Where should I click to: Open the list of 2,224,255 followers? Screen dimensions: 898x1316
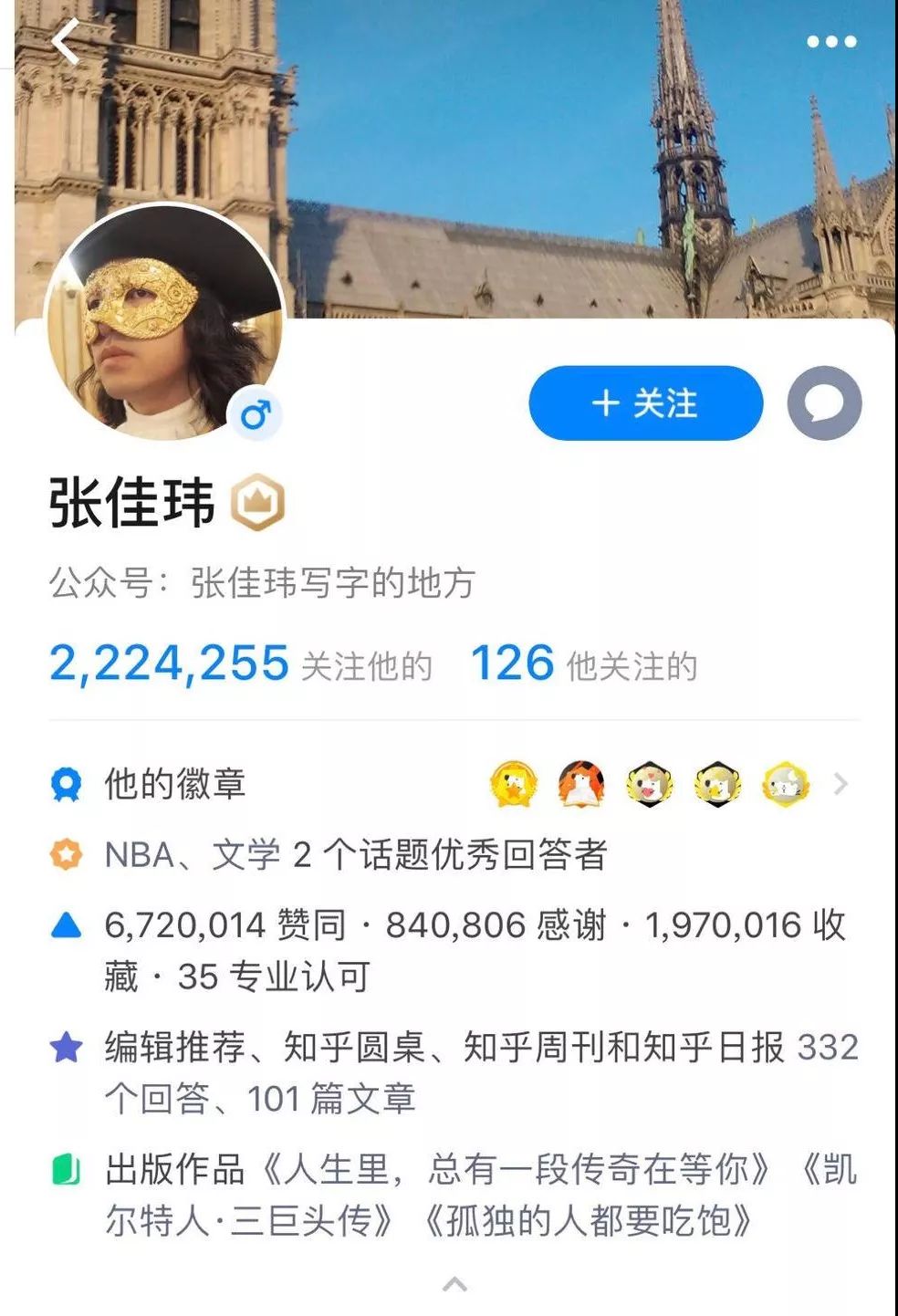239,664
